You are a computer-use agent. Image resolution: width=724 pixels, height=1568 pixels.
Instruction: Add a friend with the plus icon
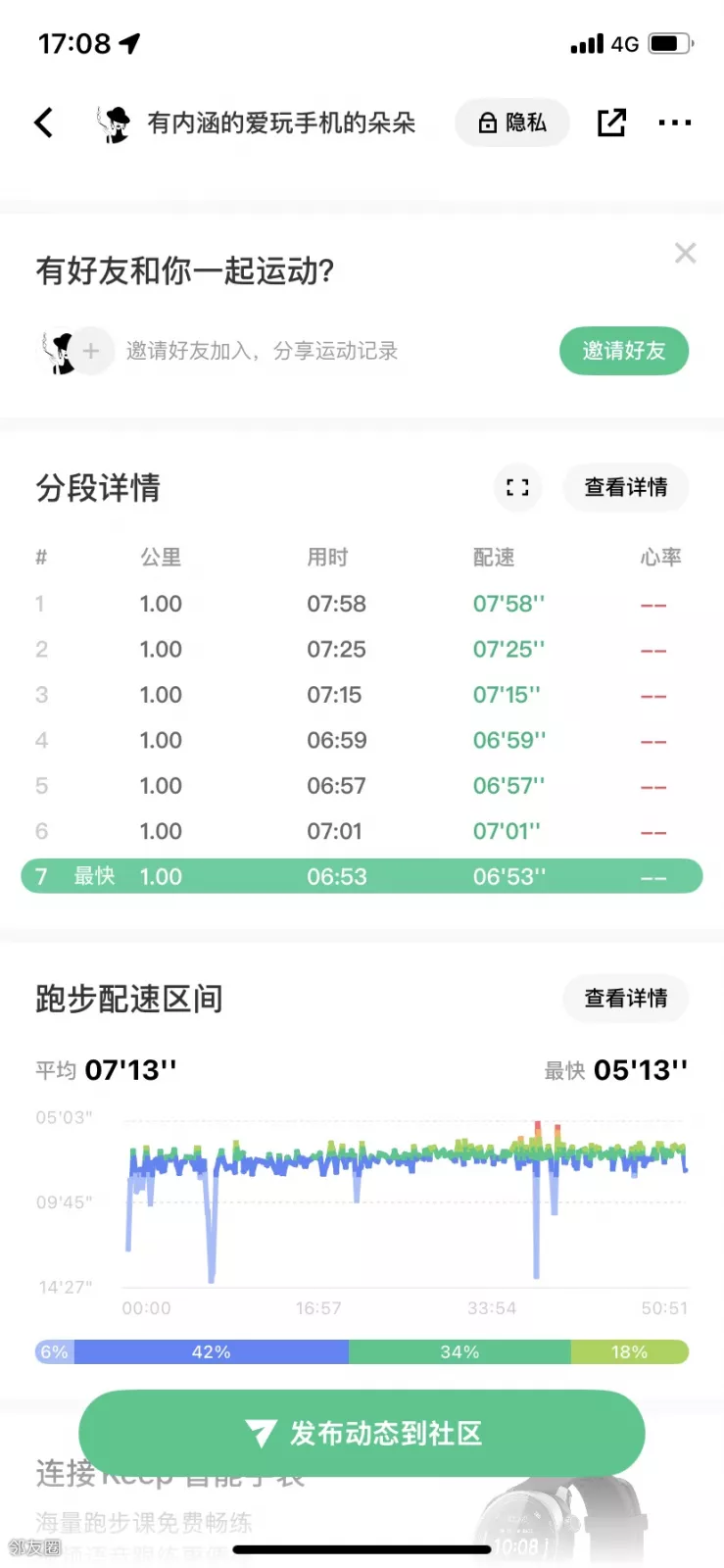click(x=91, y=351)
